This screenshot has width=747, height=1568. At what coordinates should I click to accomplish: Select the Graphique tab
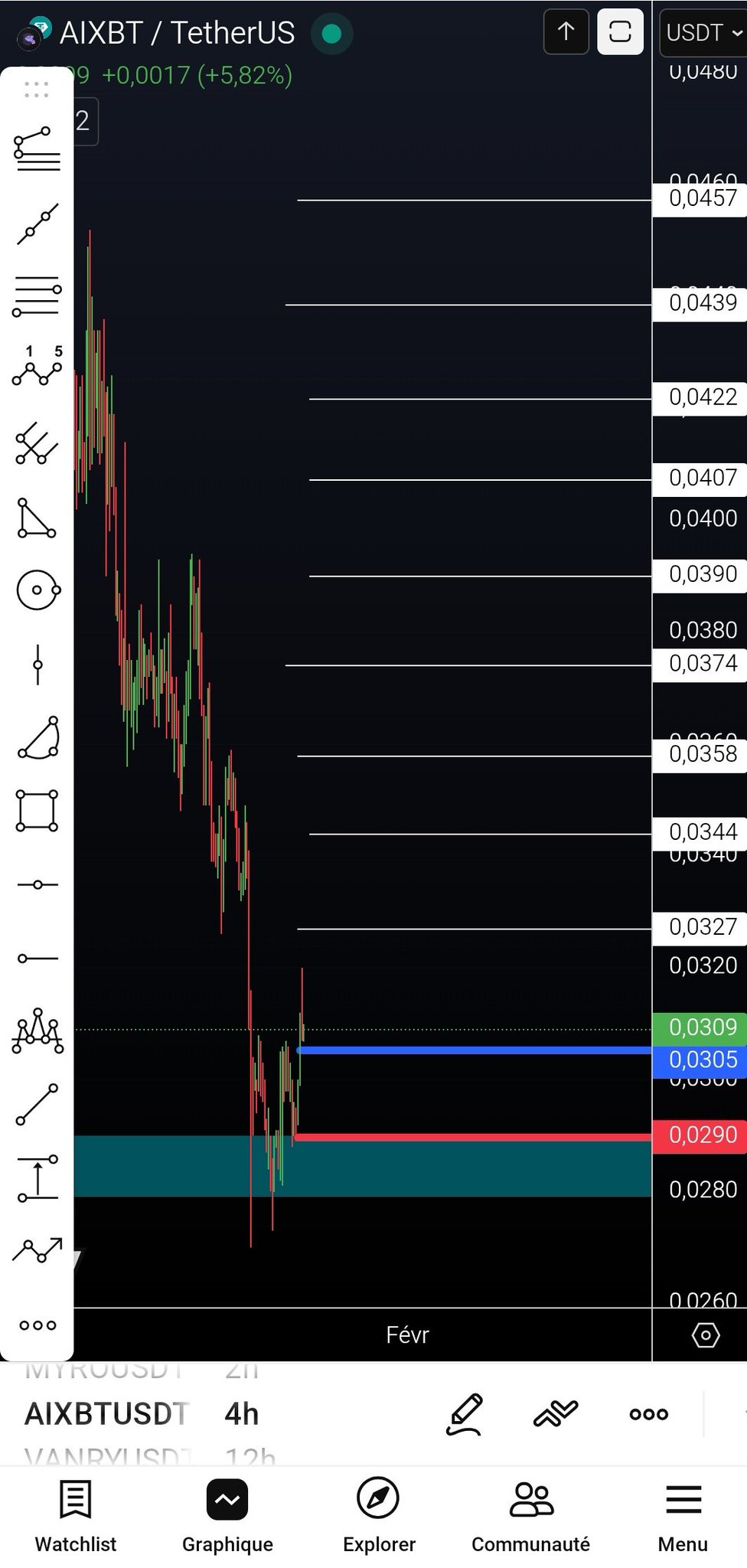coord(227,1516)
